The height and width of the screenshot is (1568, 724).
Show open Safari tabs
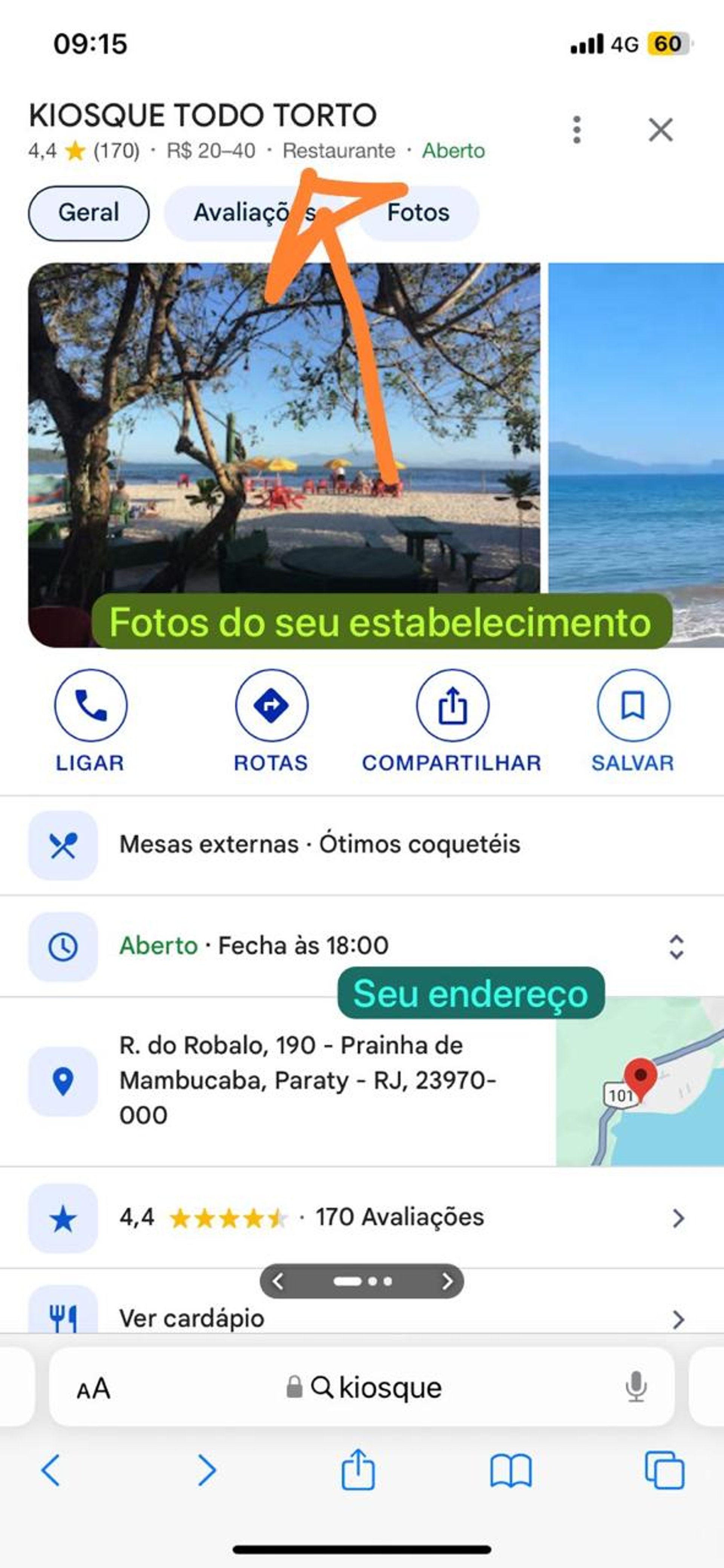tap(664, 1471)
